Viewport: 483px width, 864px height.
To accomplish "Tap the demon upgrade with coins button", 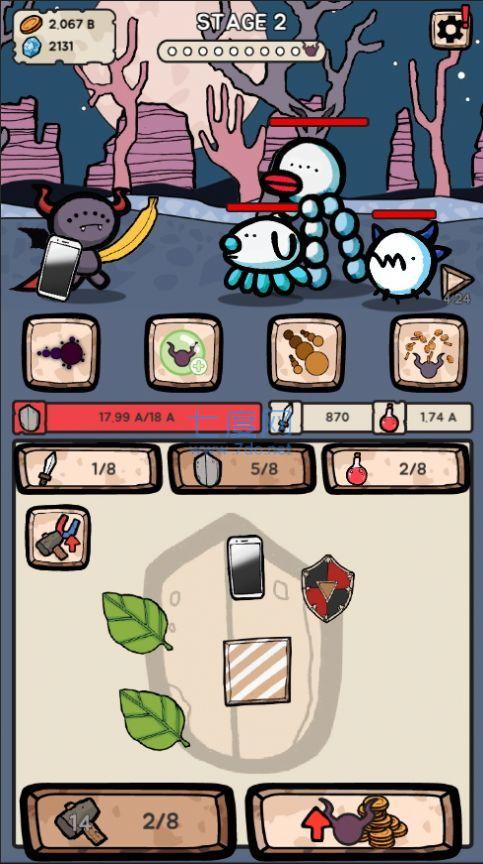I will click(x=354, y=822).
